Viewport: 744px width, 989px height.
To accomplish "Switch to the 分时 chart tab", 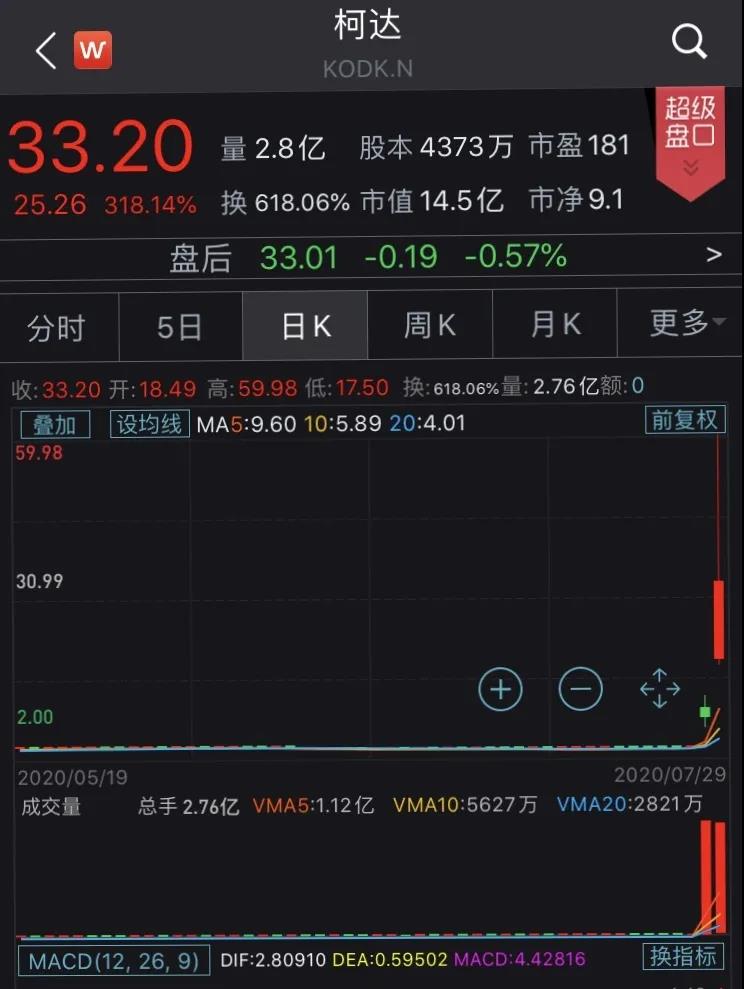I will coord(57,326).
